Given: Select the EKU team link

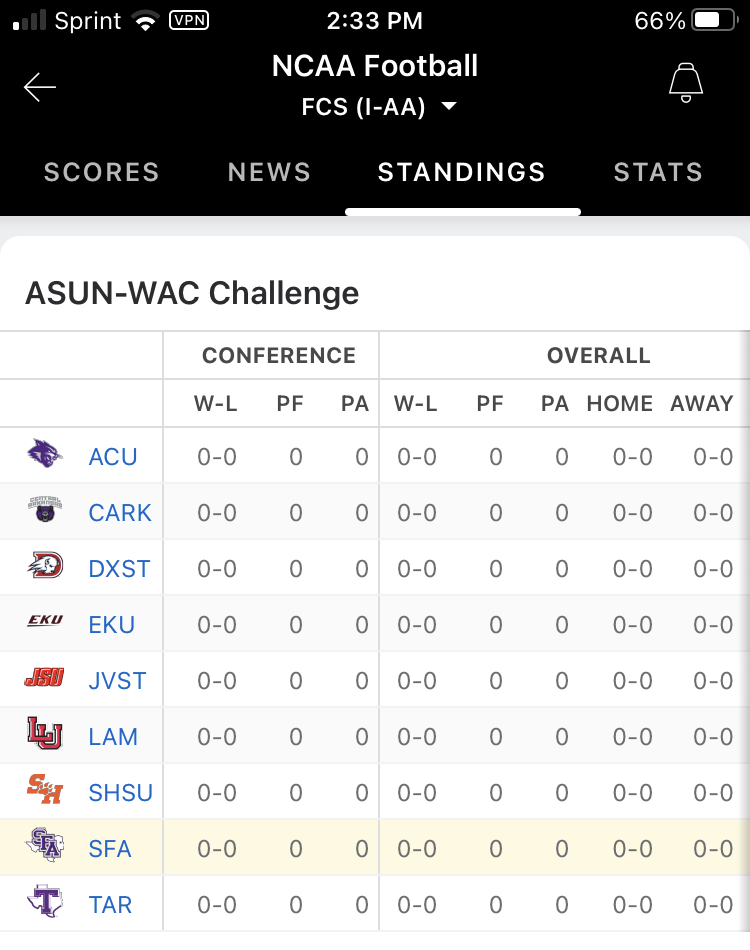Looking at the screenshot, I should pyautogui.click(x=111, y=625).
